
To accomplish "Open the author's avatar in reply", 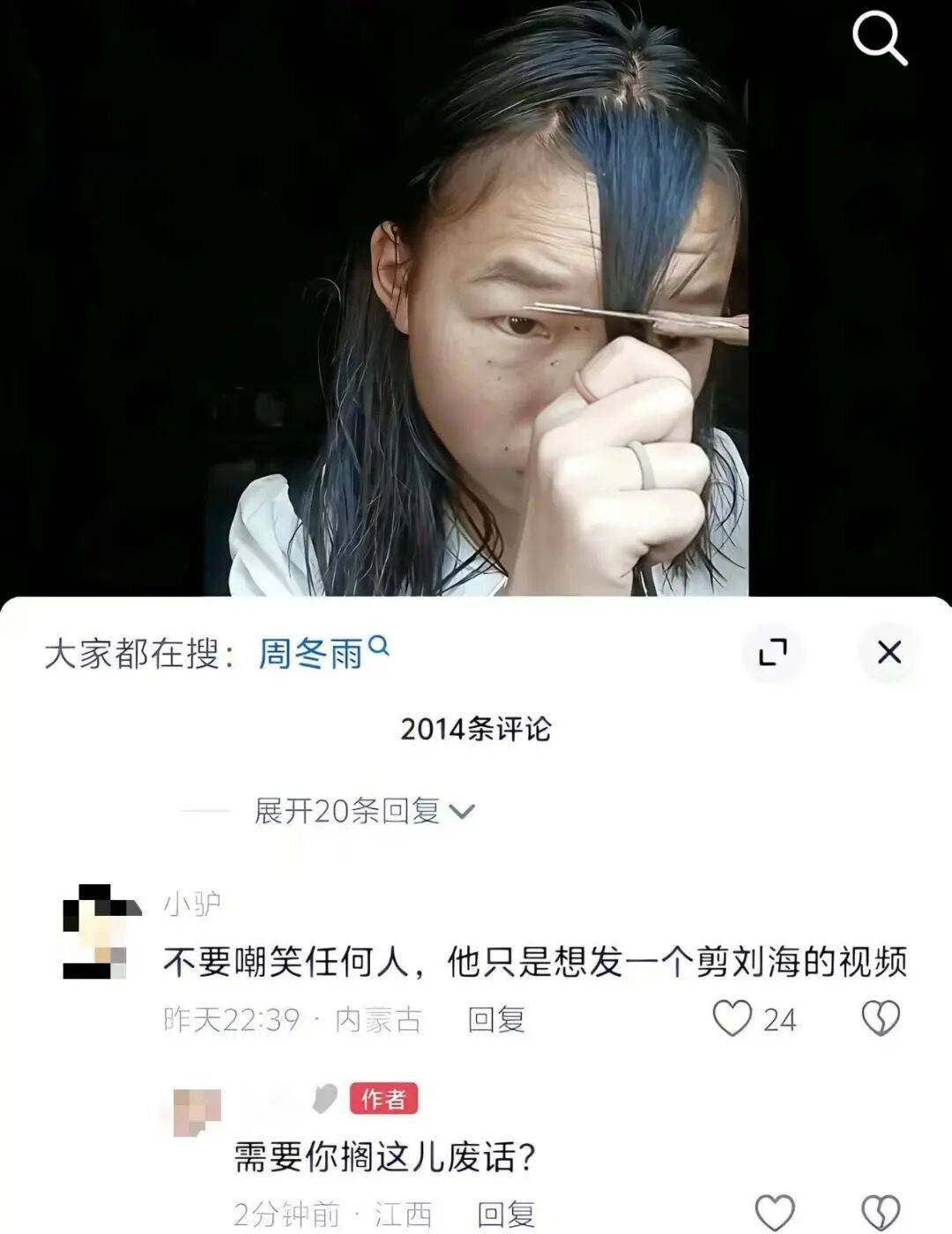I will coord(197,1111).
